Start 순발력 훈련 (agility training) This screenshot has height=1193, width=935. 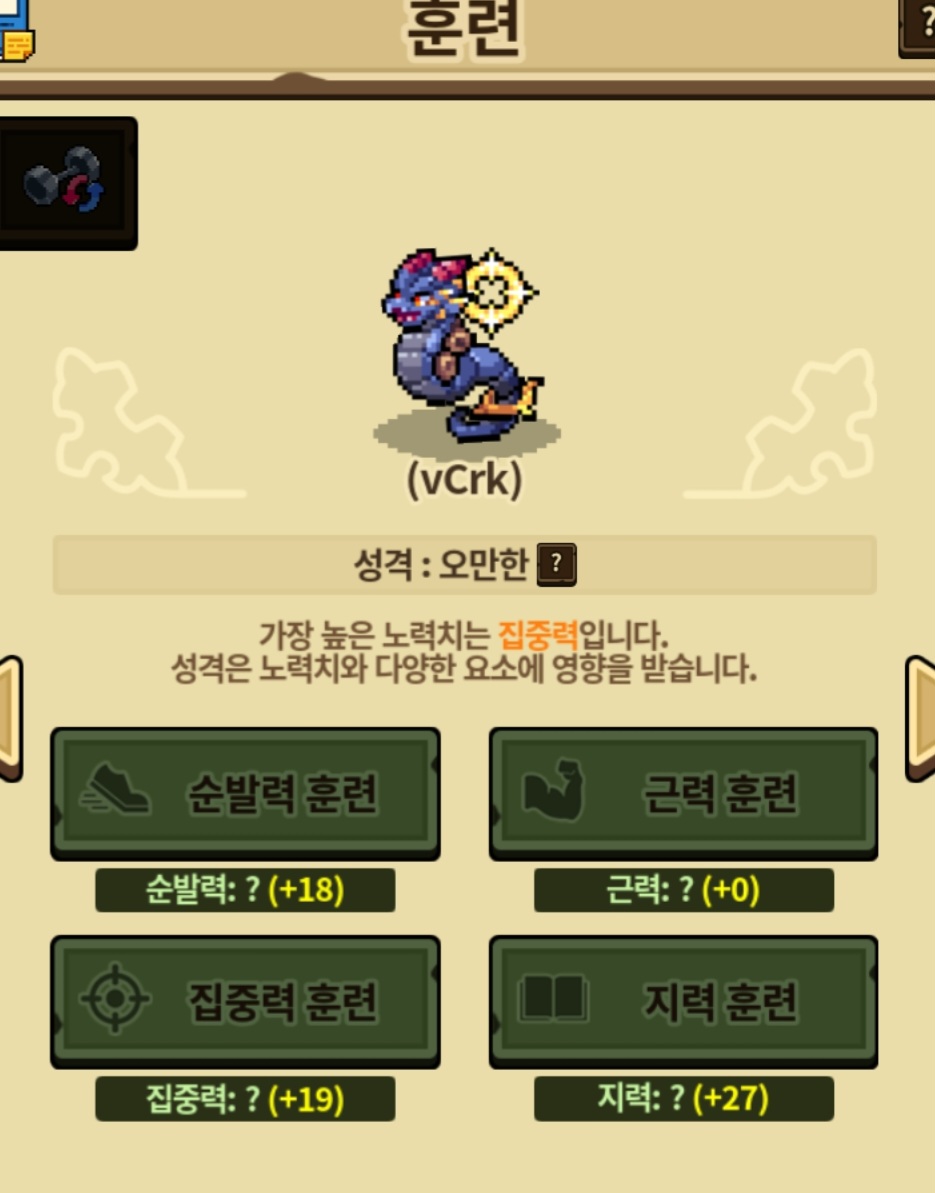click(x=245, y=794)
